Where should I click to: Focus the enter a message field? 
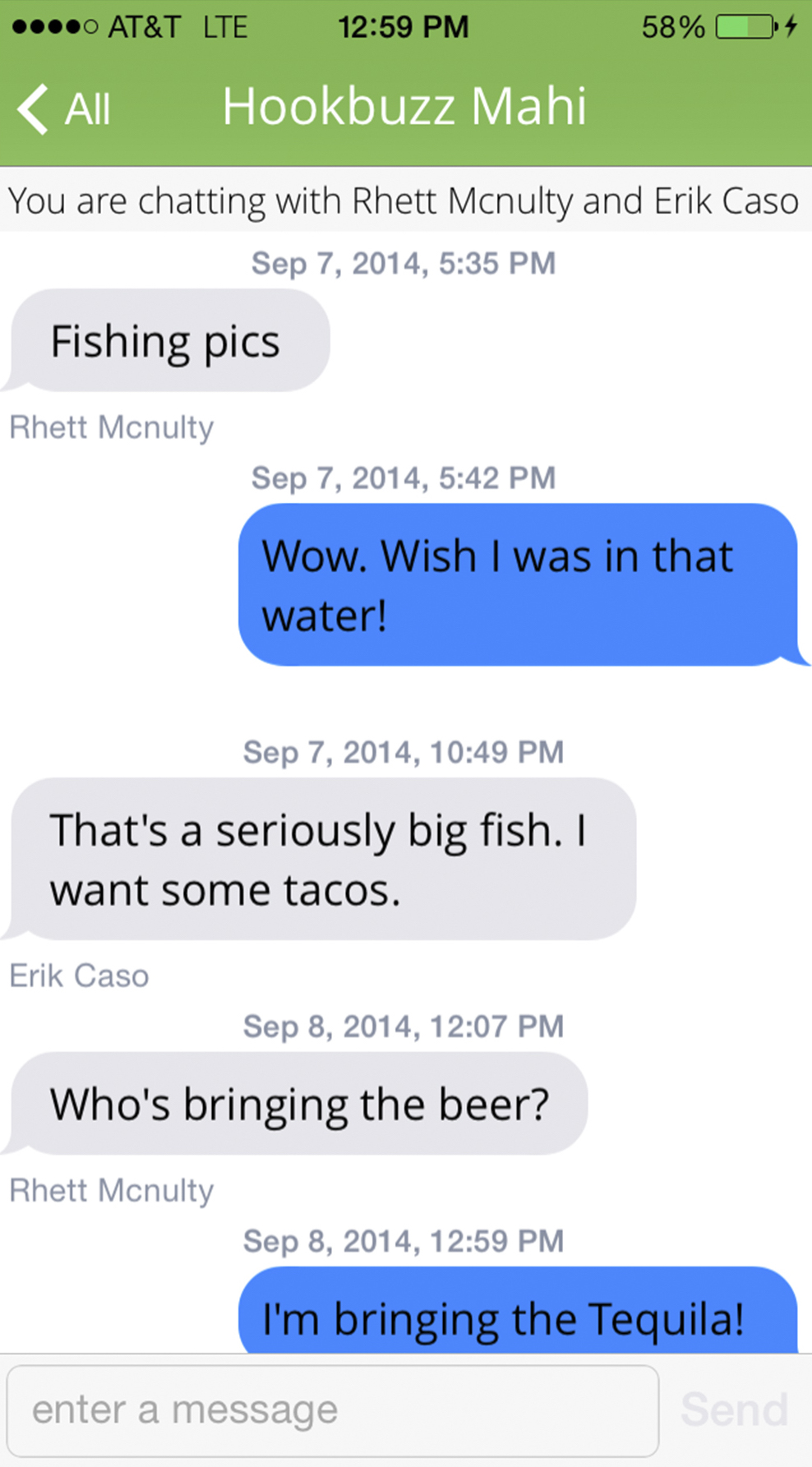pyautogui.click(x=333, y=1410)
